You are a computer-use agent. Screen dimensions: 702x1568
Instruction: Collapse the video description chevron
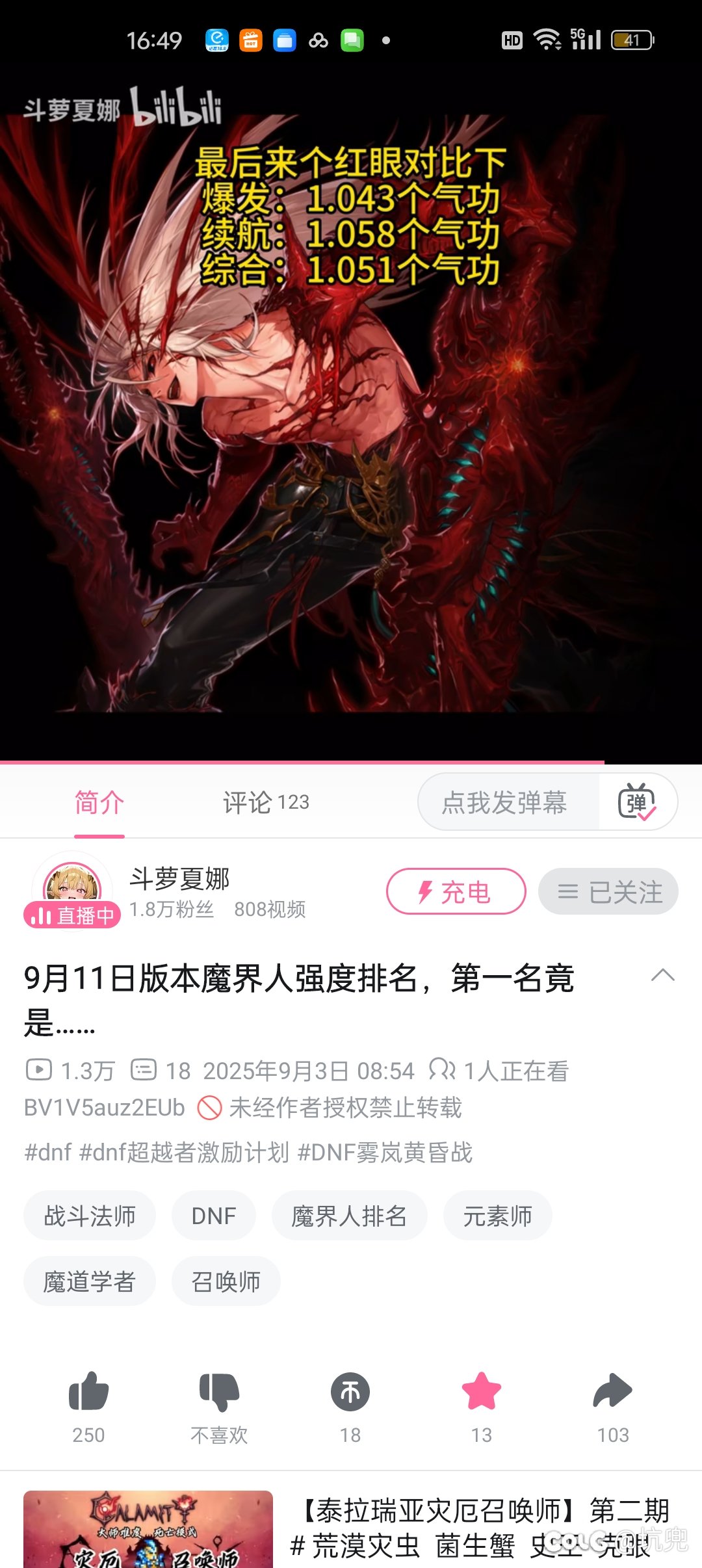point(662,976)
